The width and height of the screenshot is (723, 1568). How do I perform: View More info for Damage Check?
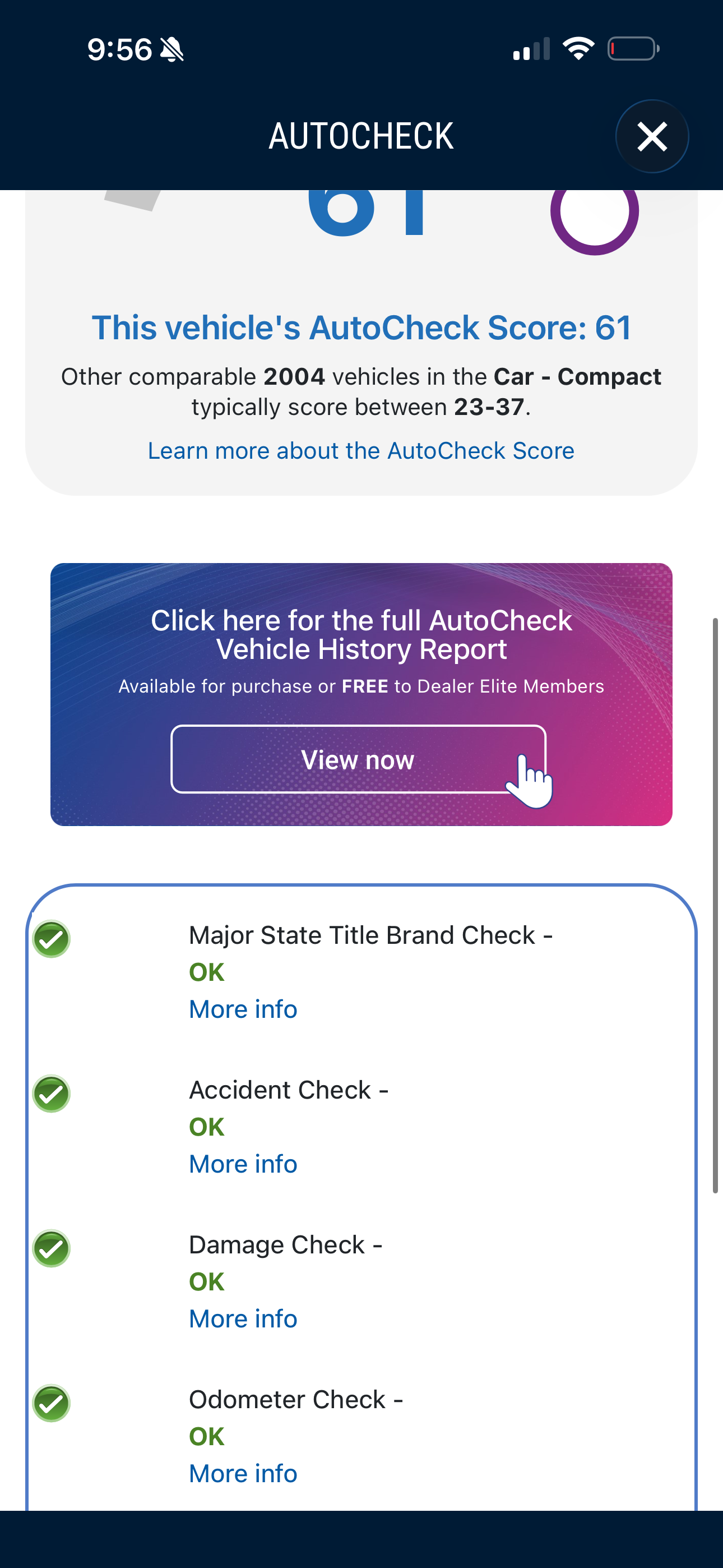point(243,1318)
